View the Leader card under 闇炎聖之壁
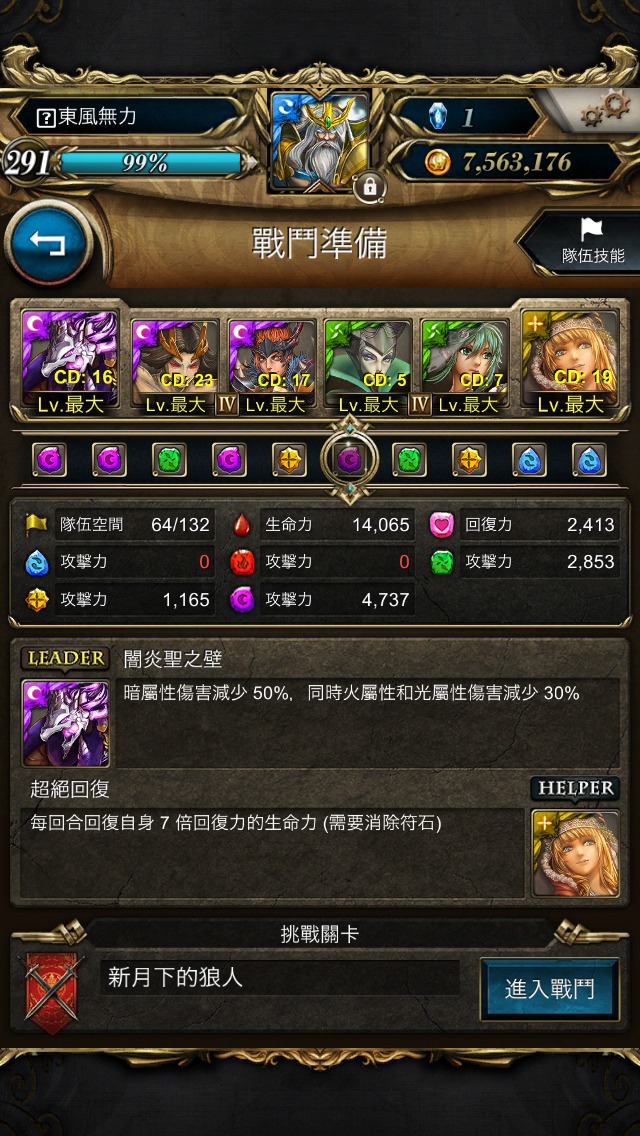The width and height of the screenshot is (640, 1136). tap(66, 723)
